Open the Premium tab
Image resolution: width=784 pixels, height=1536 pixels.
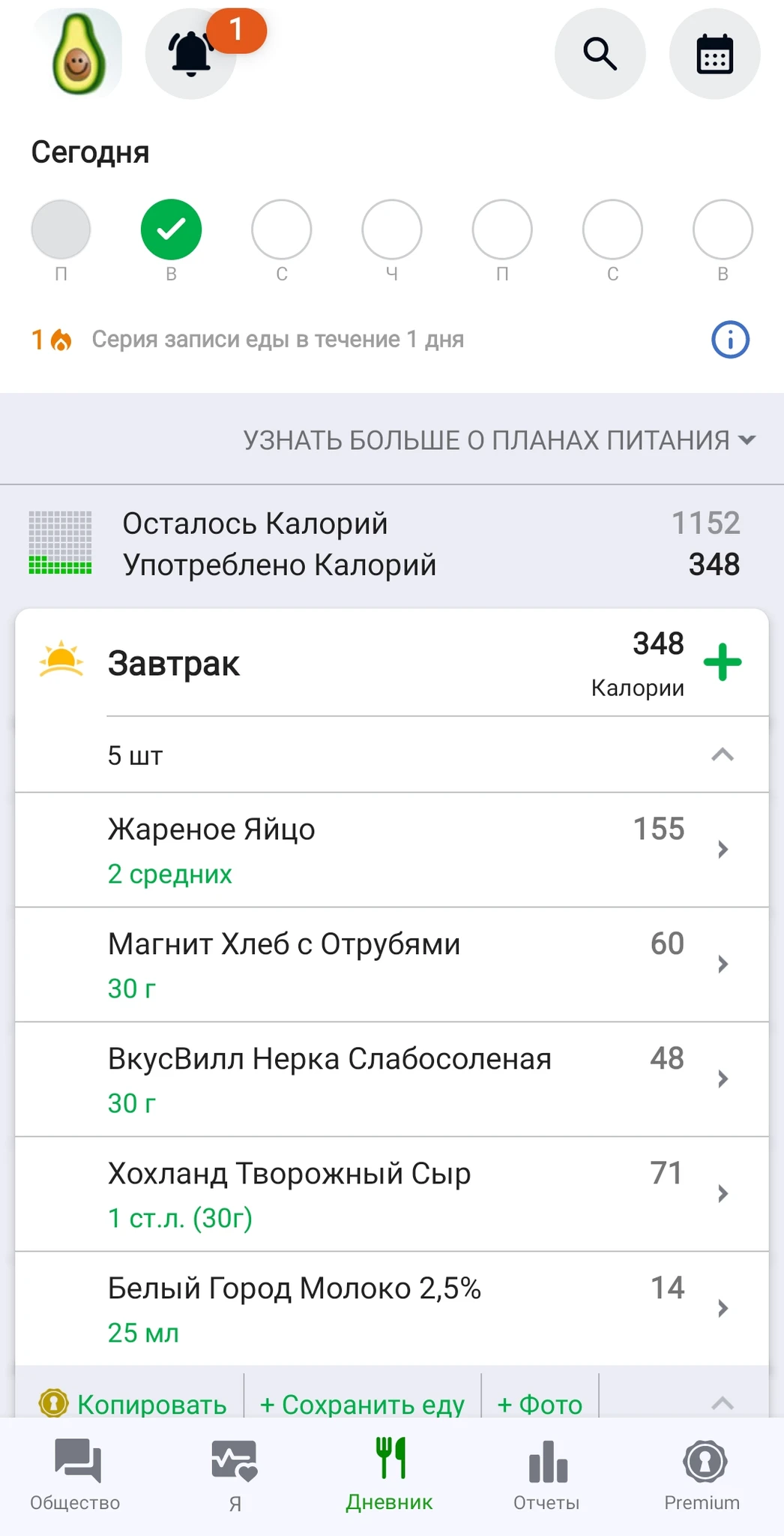click(702, 1474)
